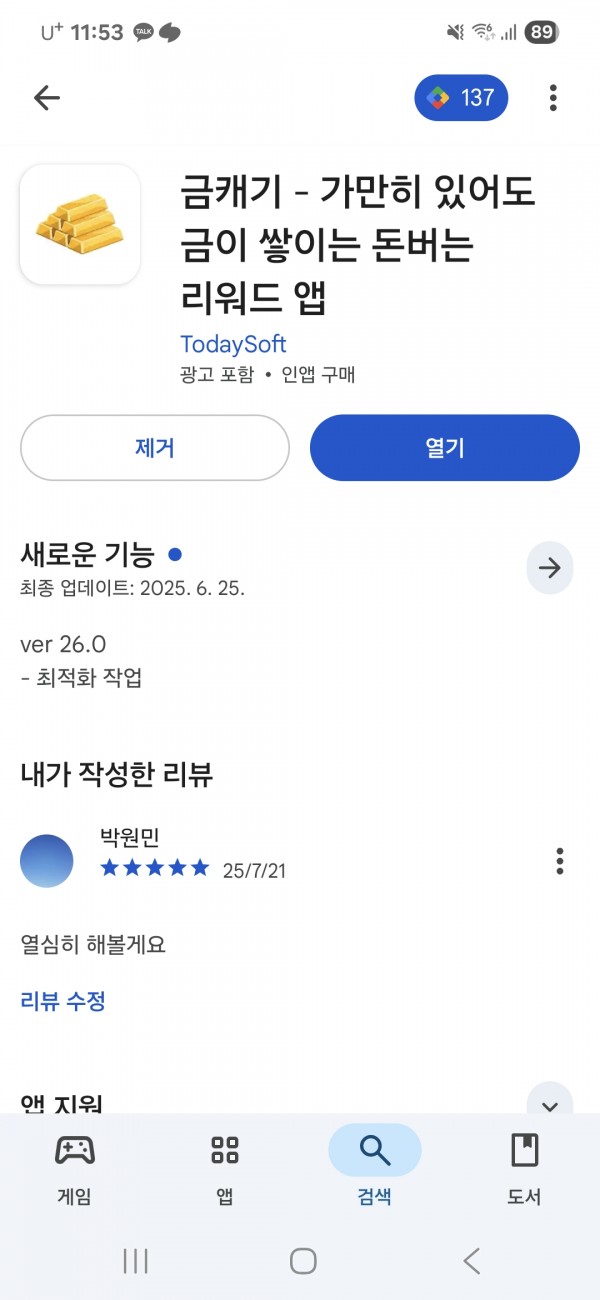
Task: Tap the system home button
Action: tap(303, 1261)
